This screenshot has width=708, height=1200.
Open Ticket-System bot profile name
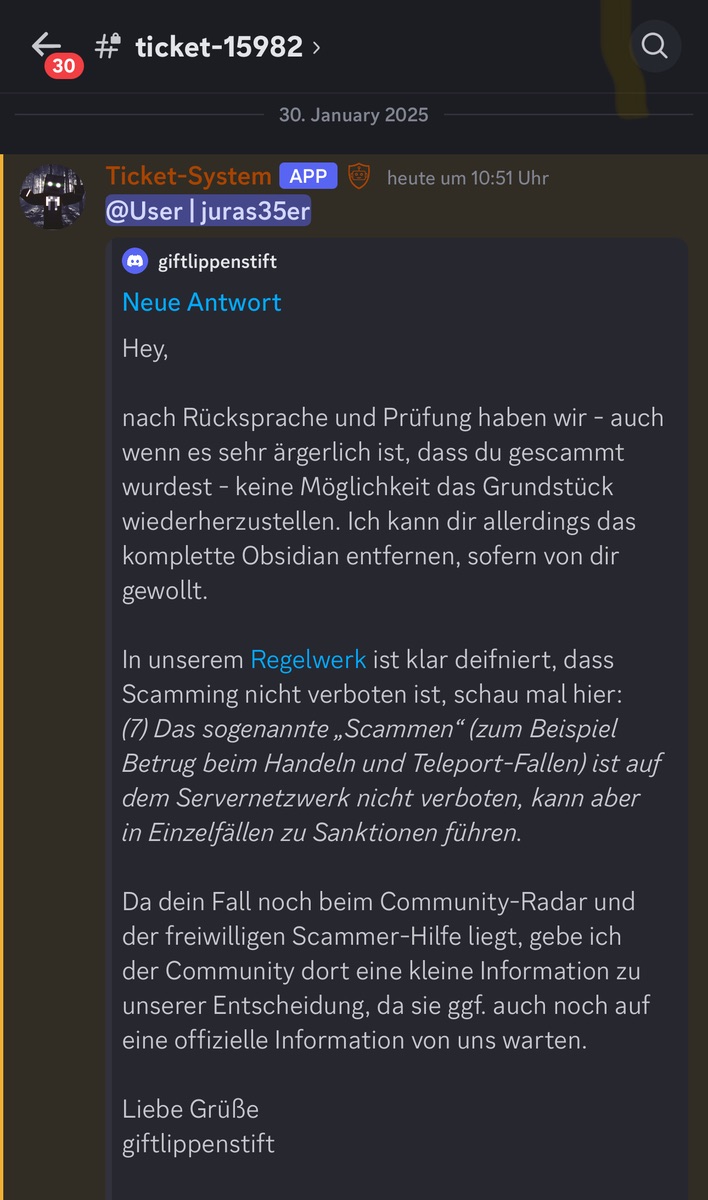pyautogui.click(x=189, y=176)
